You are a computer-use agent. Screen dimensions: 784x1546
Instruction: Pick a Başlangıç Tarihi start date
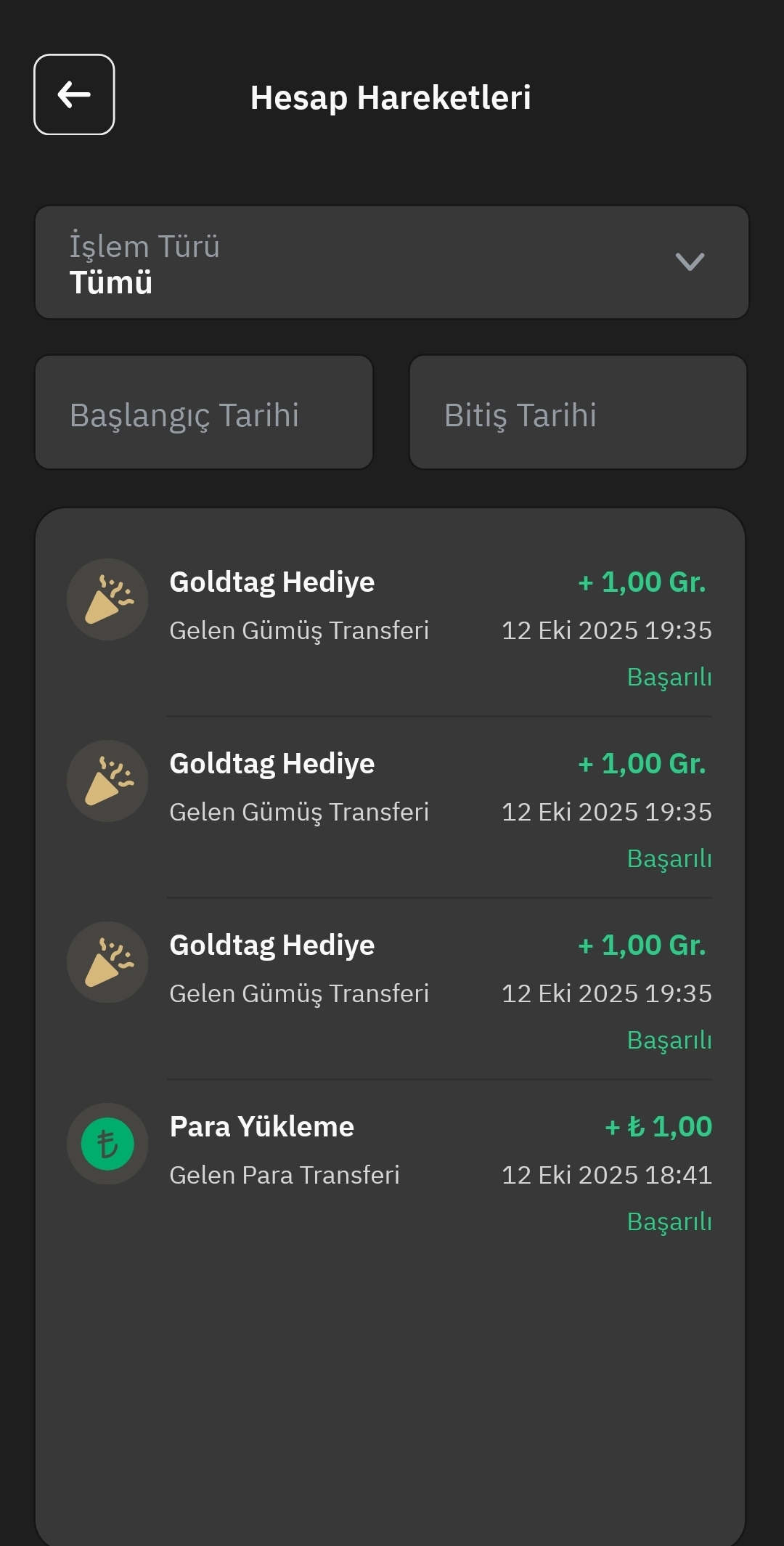click(x=204, y=412)
